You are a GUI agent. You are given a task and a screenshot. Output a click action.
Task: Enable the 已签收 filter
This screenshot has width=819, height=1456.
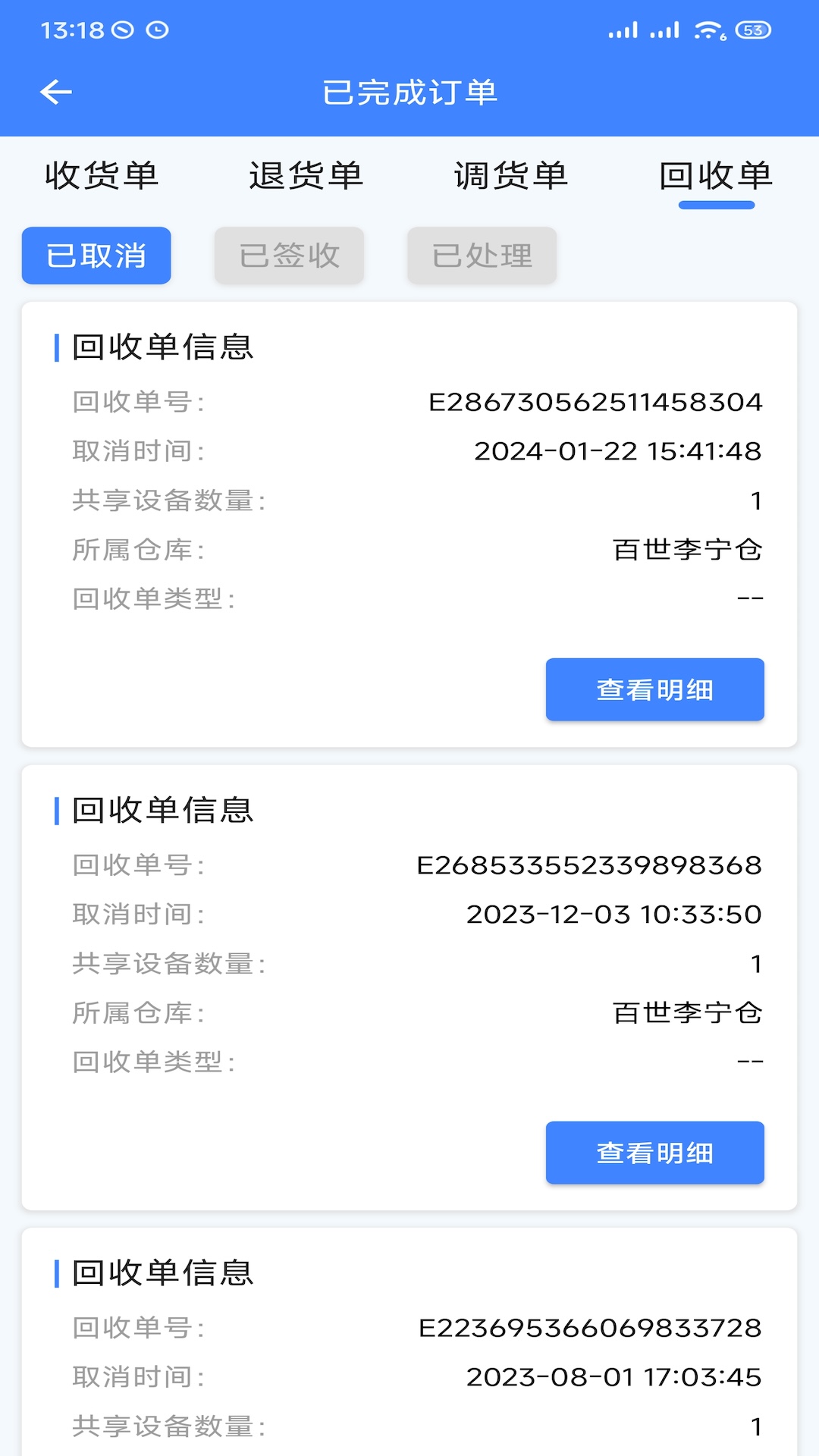click(x=289, y=256)
